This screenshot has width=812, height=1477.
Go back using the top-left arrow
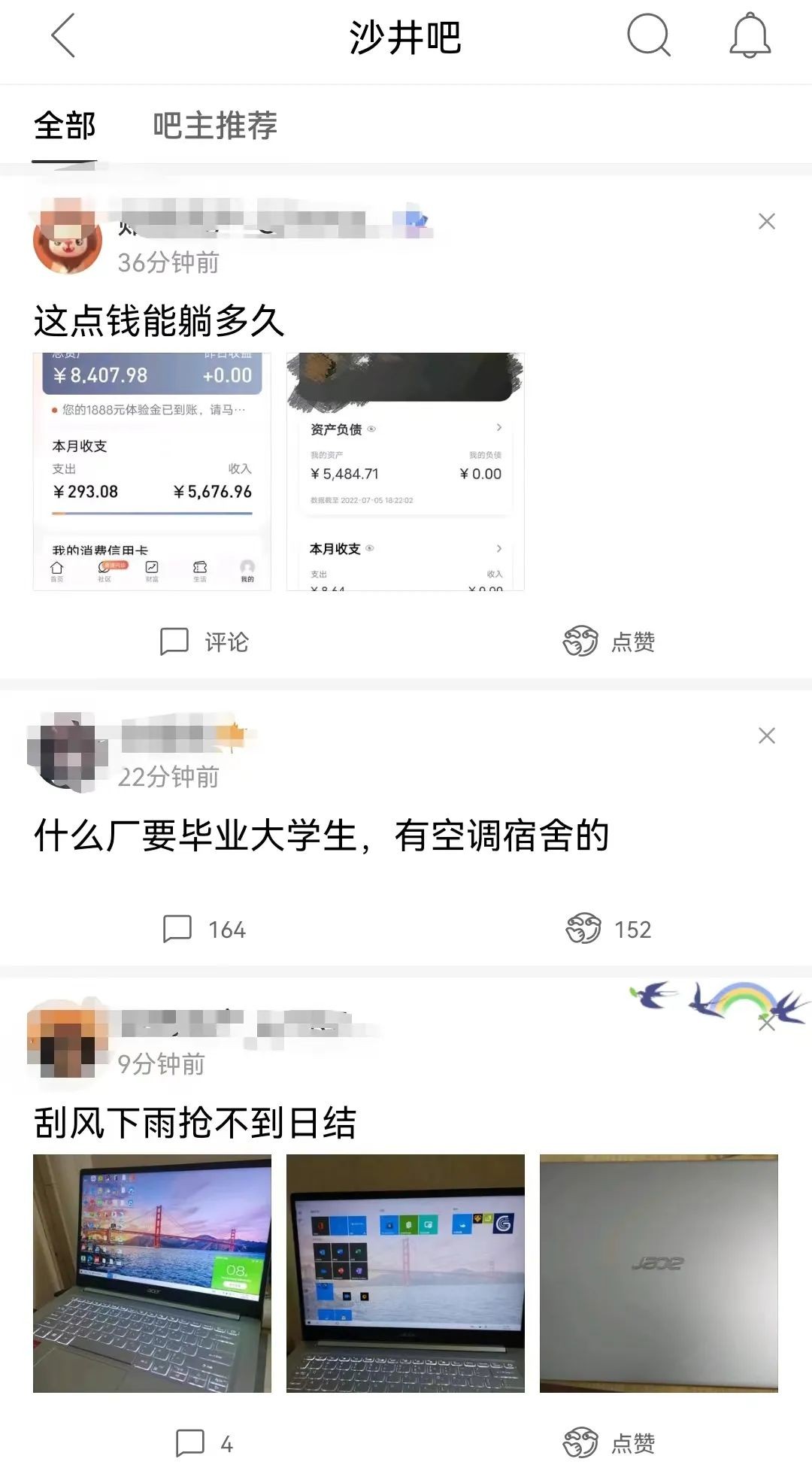coord(64,35)
